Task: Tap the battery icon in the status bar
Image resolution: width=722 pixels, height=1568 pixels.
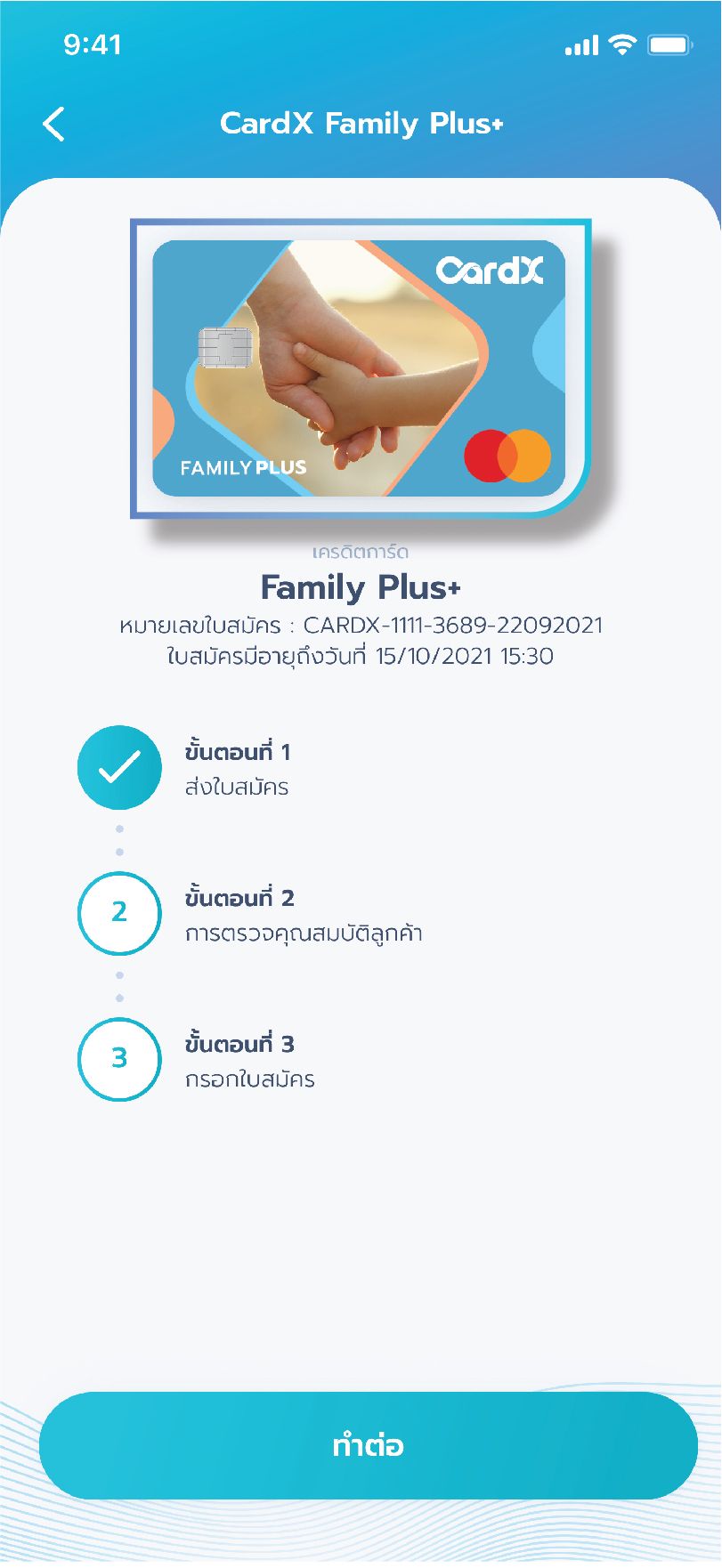Action: tap(669, 43)
